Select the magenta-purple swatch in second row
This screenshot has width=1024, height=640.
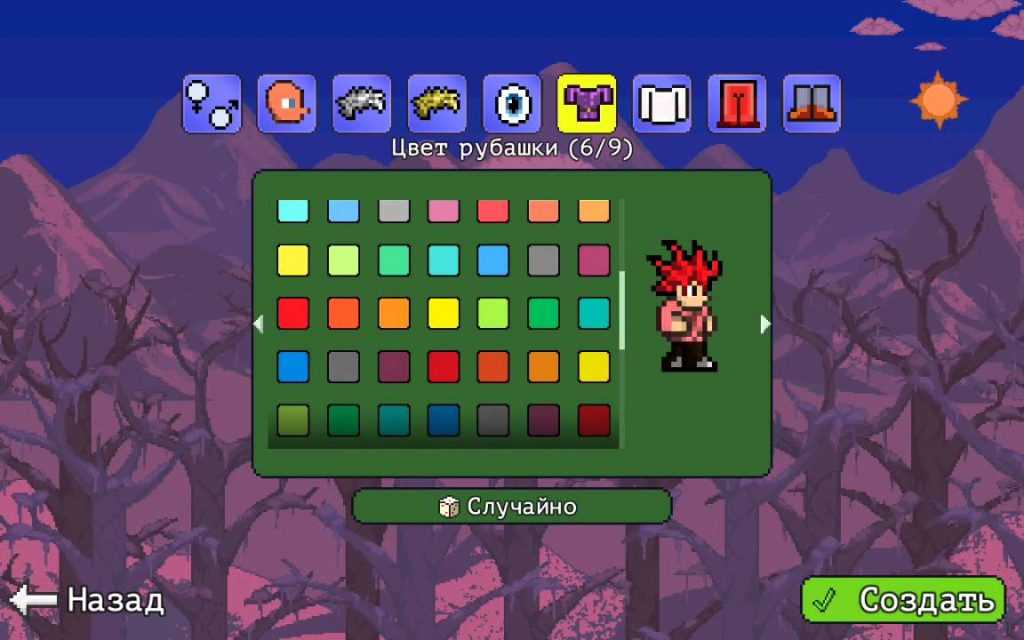pos(594,260)
